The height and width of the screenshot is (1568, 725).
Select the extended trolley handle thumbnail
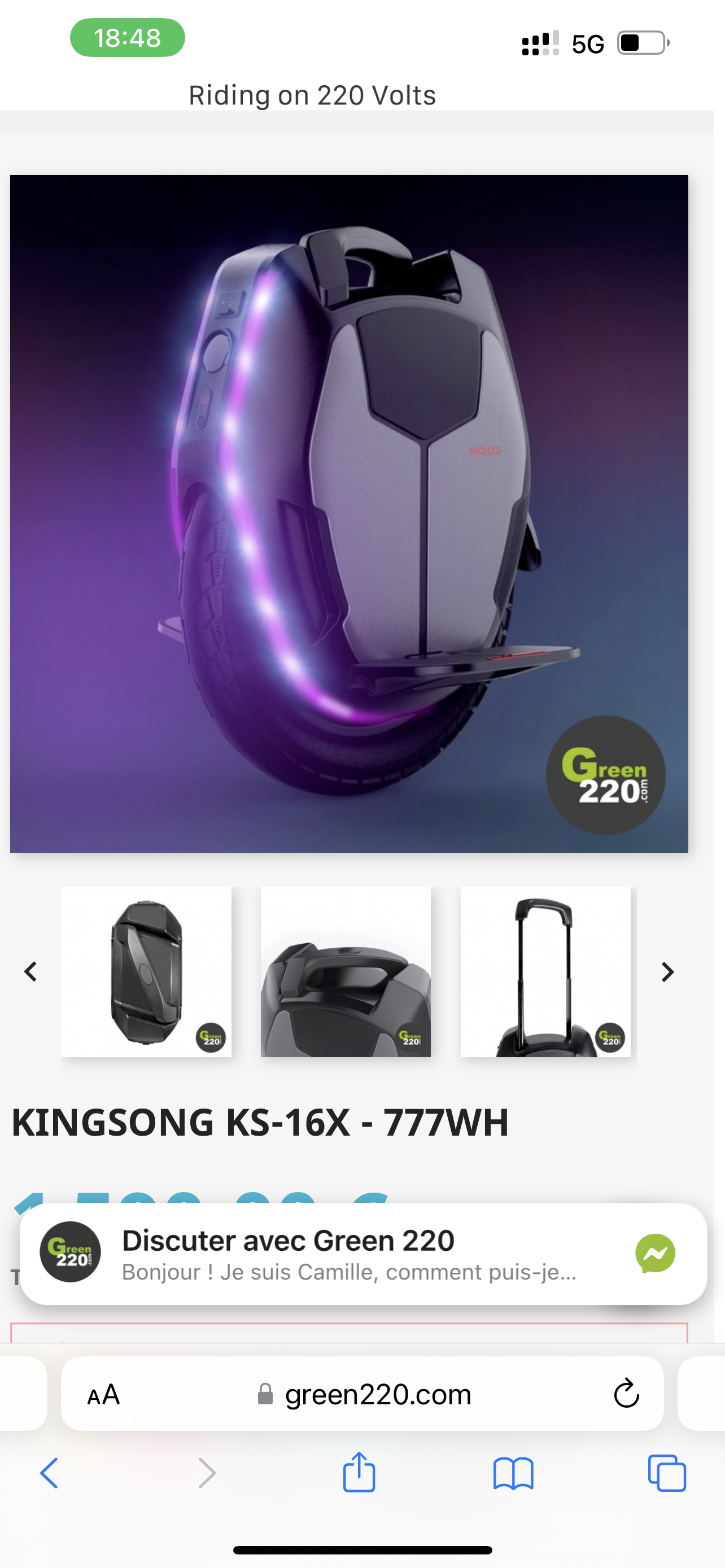(x=545, y=971)
